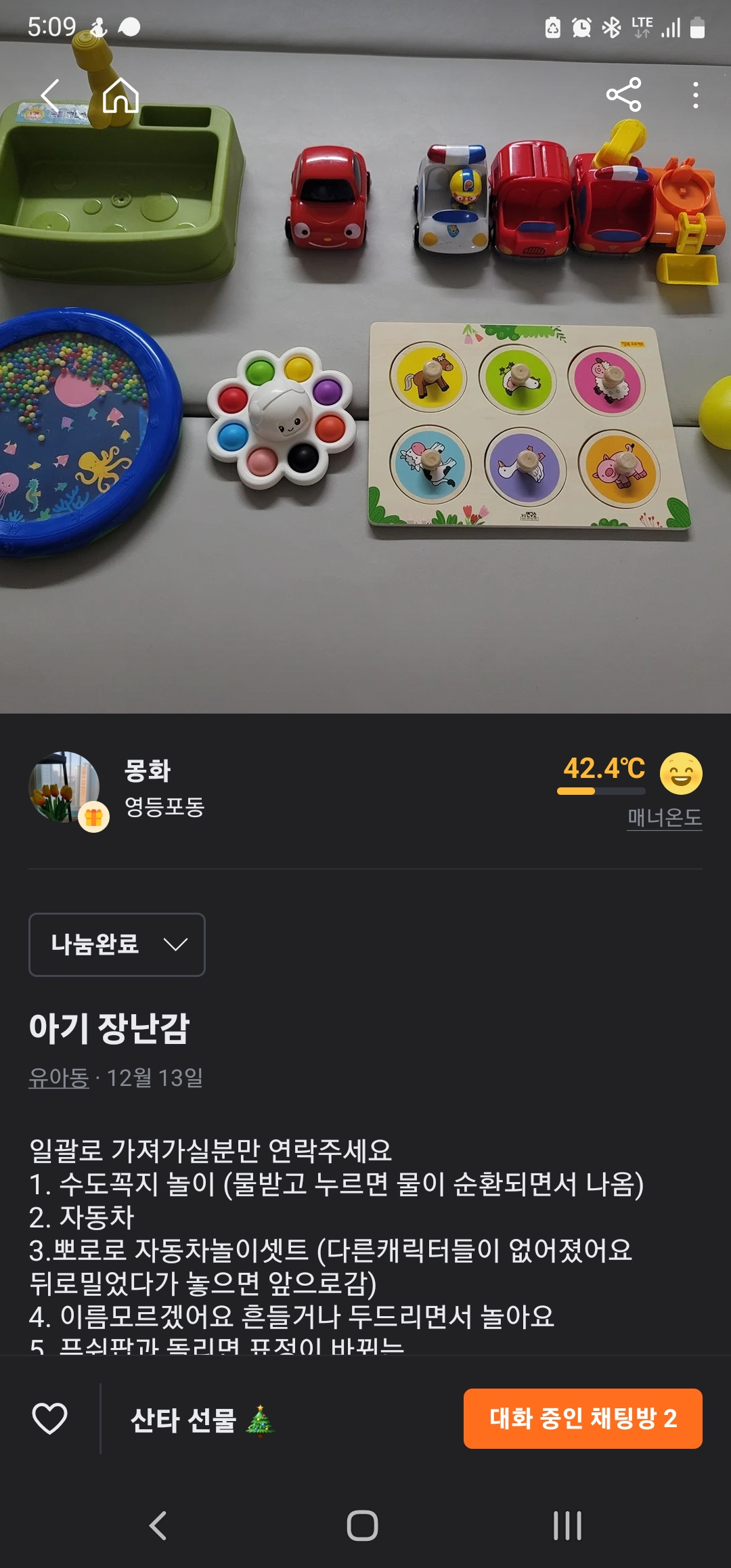Image resolution: width=731 pixels, height=1568 pixels.
Task: Tap the system back button
Action: coord(158,1526)
